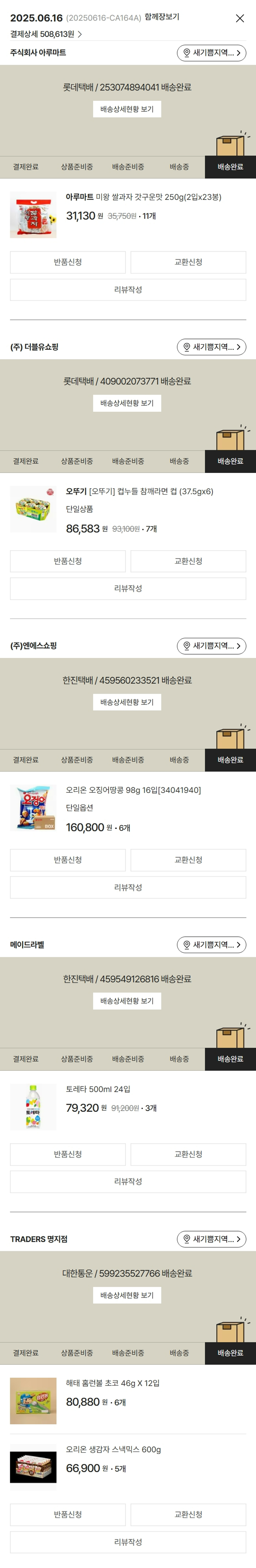Screen dimensions: 256x1568
Task: View delivery status for 롯데택배 409002073771
Action: pos(127,403)
